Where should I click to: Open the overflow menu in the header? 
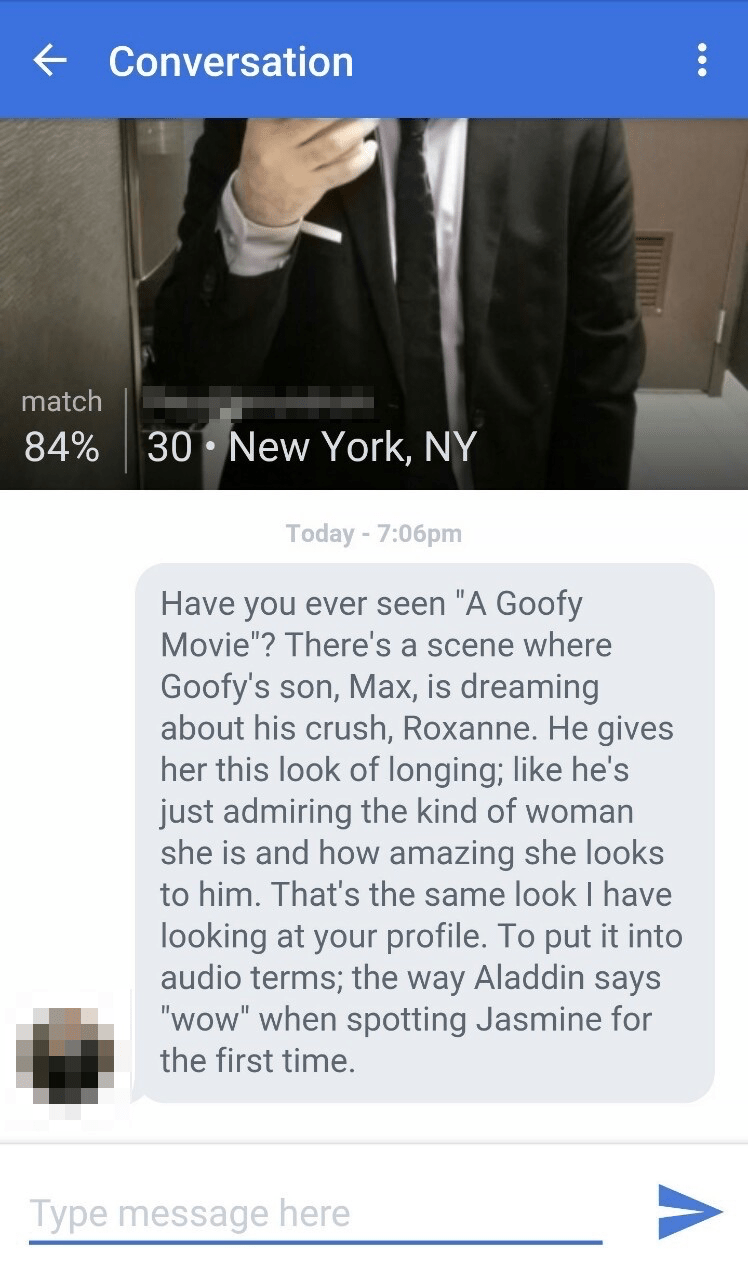[x=702, y=61]
